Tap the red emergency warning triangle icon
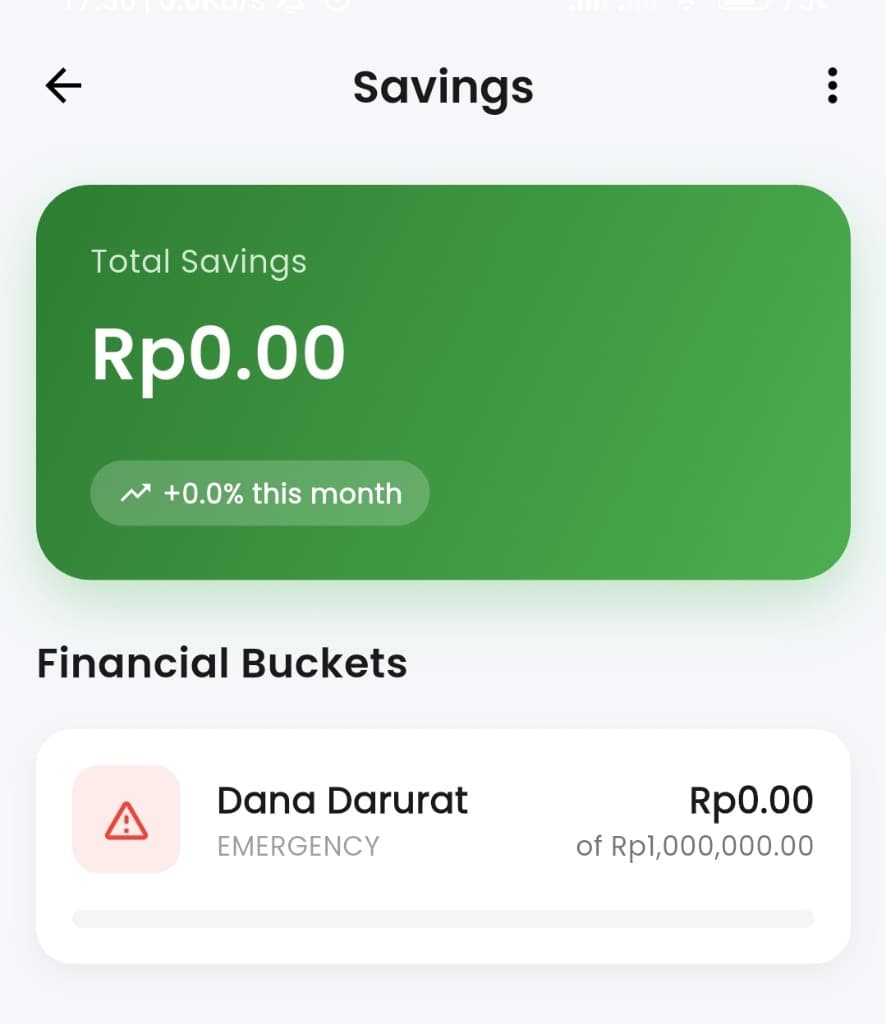Screen dimensions: 886x1024 point(126,819)
